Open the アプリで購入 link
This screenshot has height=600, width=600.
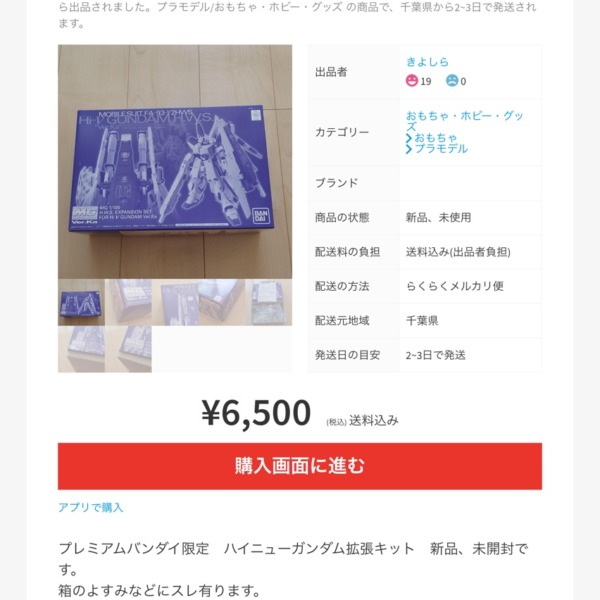click(x=90, y=507)
